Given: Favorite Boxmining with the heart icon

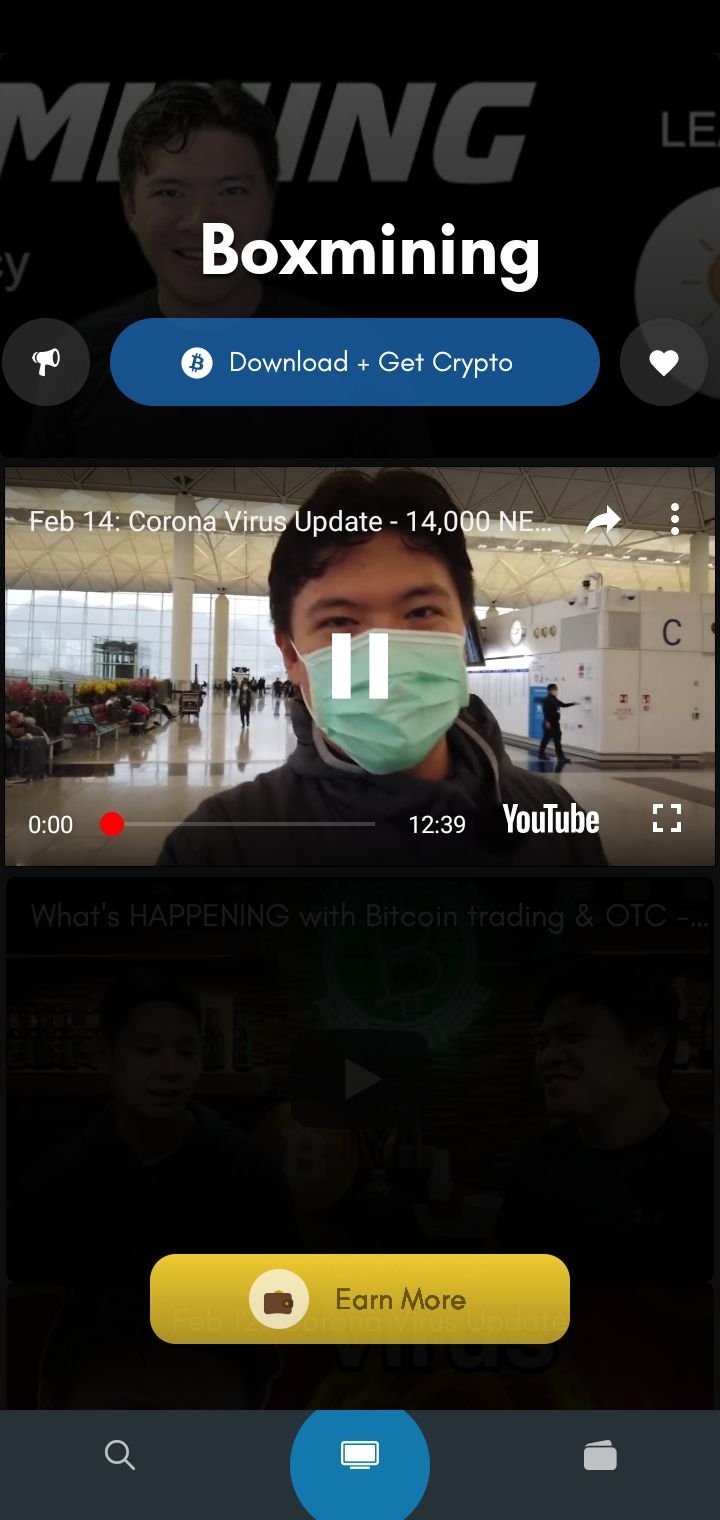Looking at the screenshot, I should tap(664, 362).
